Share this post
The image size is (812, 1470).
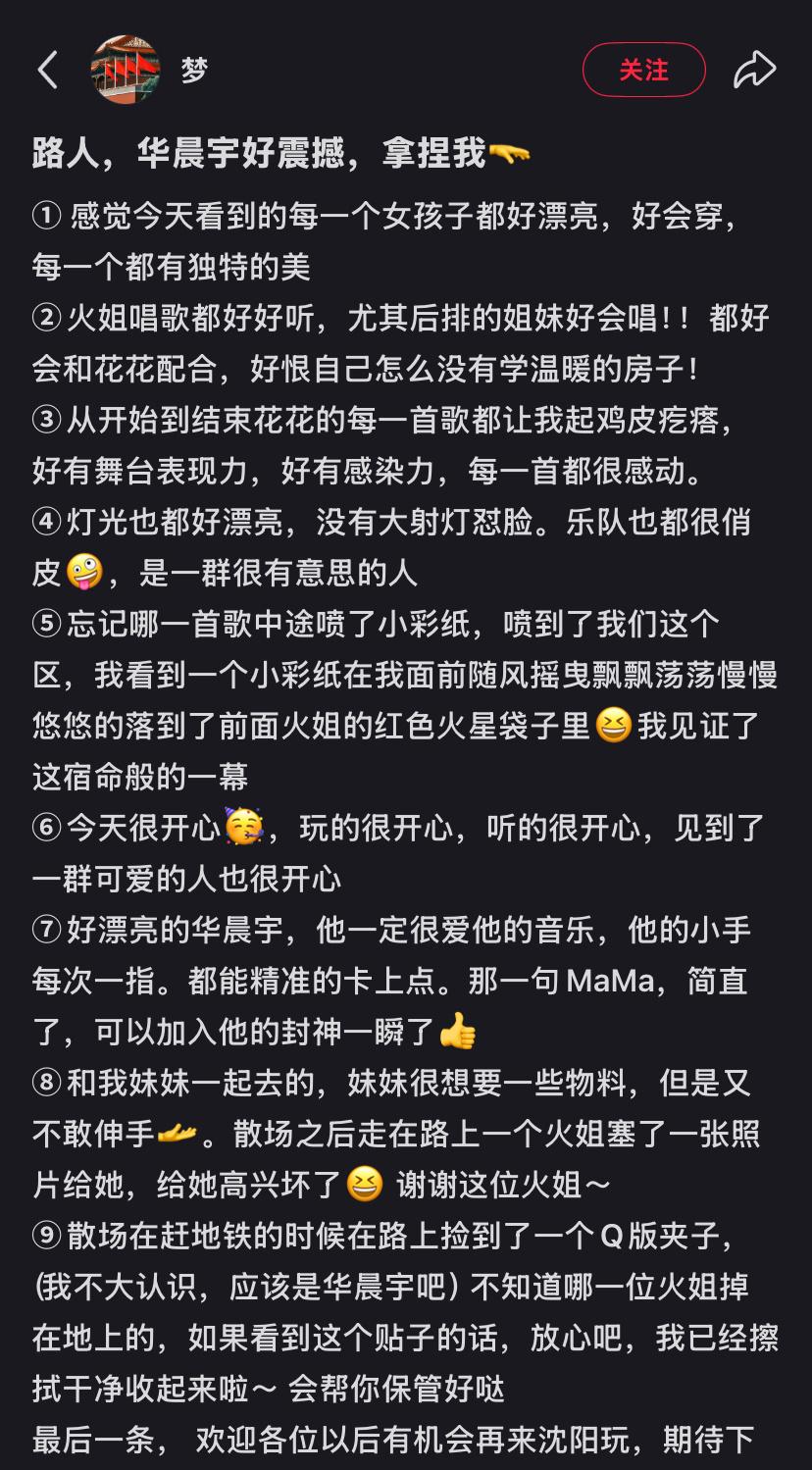tap(754, 70)
